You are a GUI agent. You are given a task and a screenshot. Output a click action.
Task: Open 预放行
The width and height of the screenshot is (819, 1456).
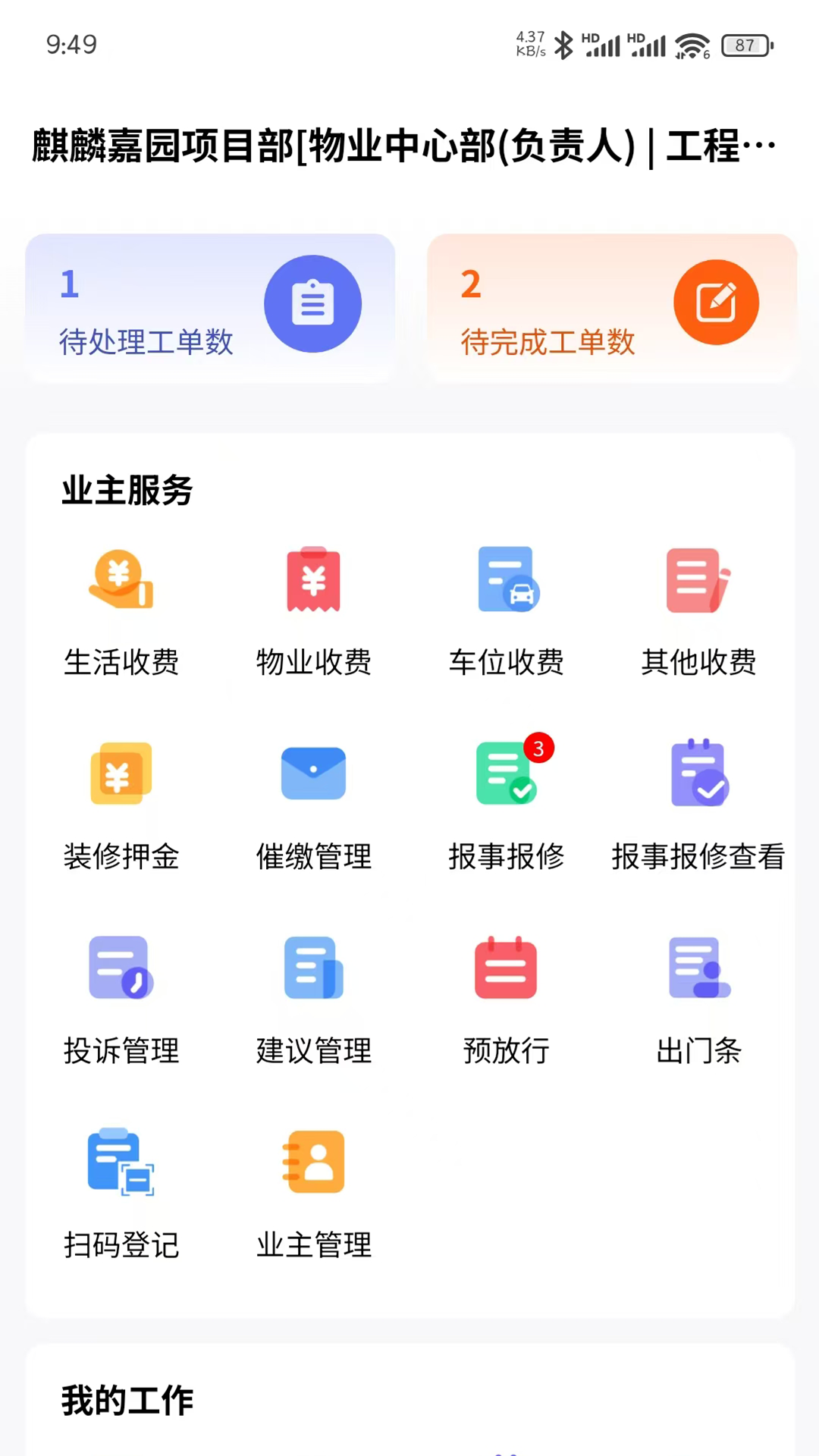[x=507, y=999]
